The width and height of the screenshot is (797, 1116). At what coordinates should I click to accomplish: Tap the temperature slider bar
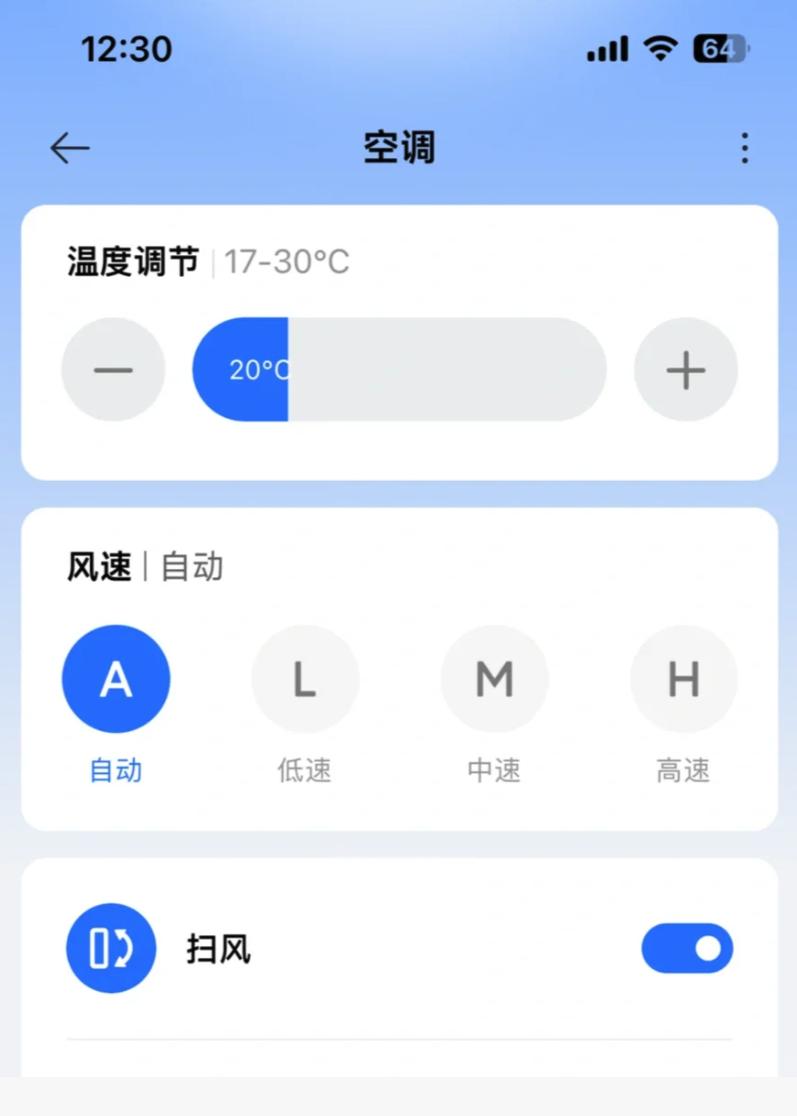click(400, 370)
